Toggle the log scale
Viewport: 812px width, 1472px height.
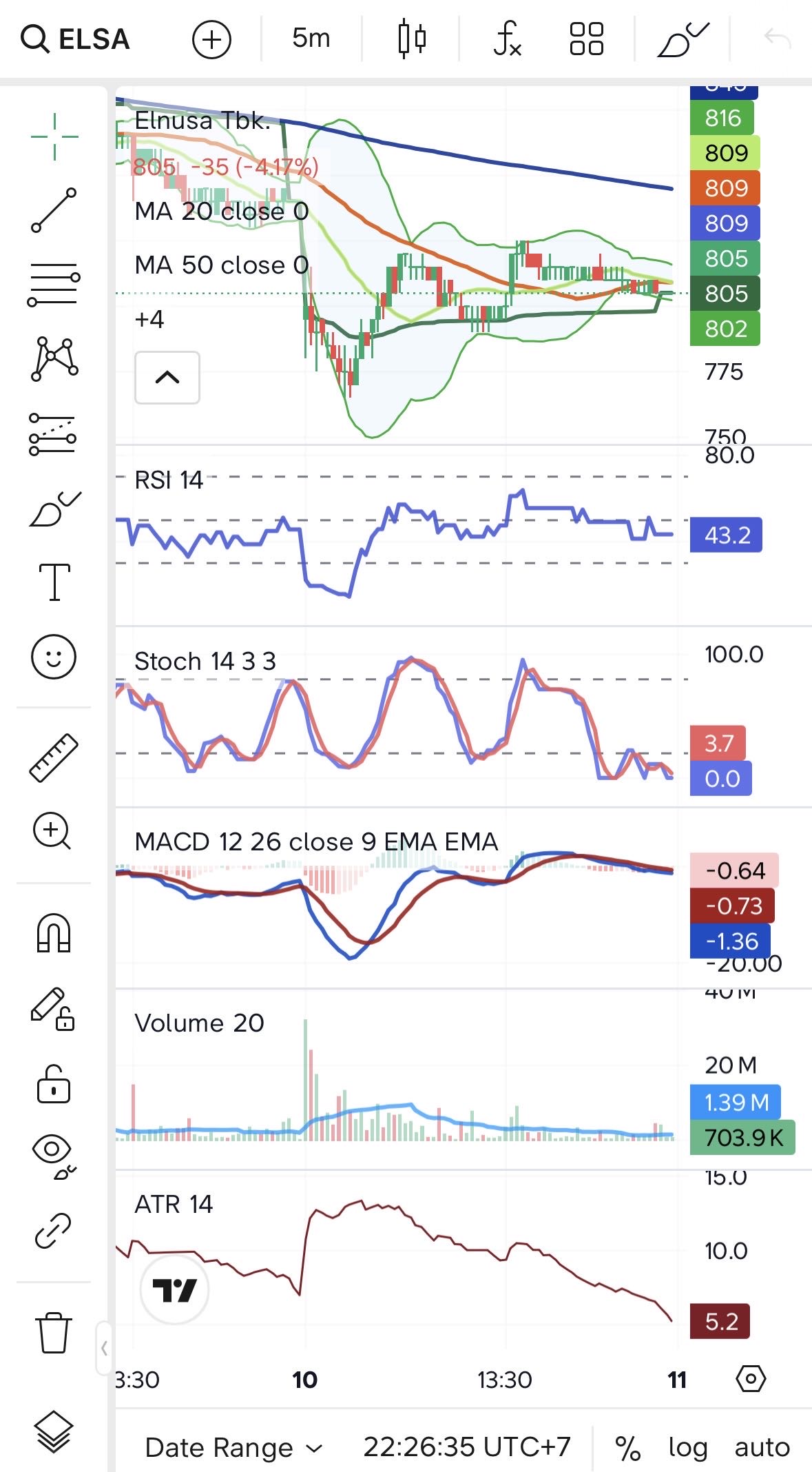coord(688,1448)
